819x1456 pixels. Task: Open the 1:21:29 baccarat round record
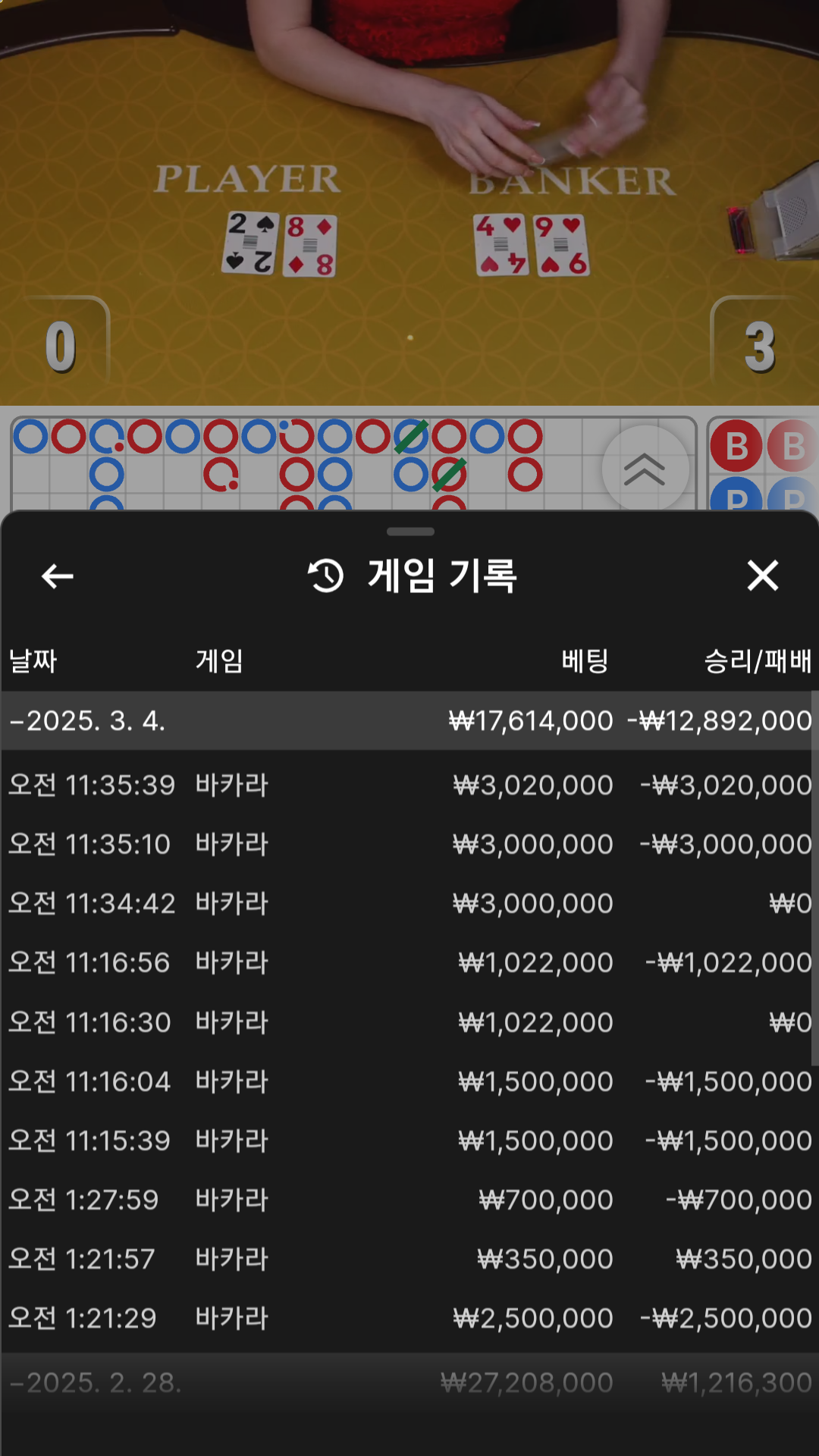tap(409, 1318)
